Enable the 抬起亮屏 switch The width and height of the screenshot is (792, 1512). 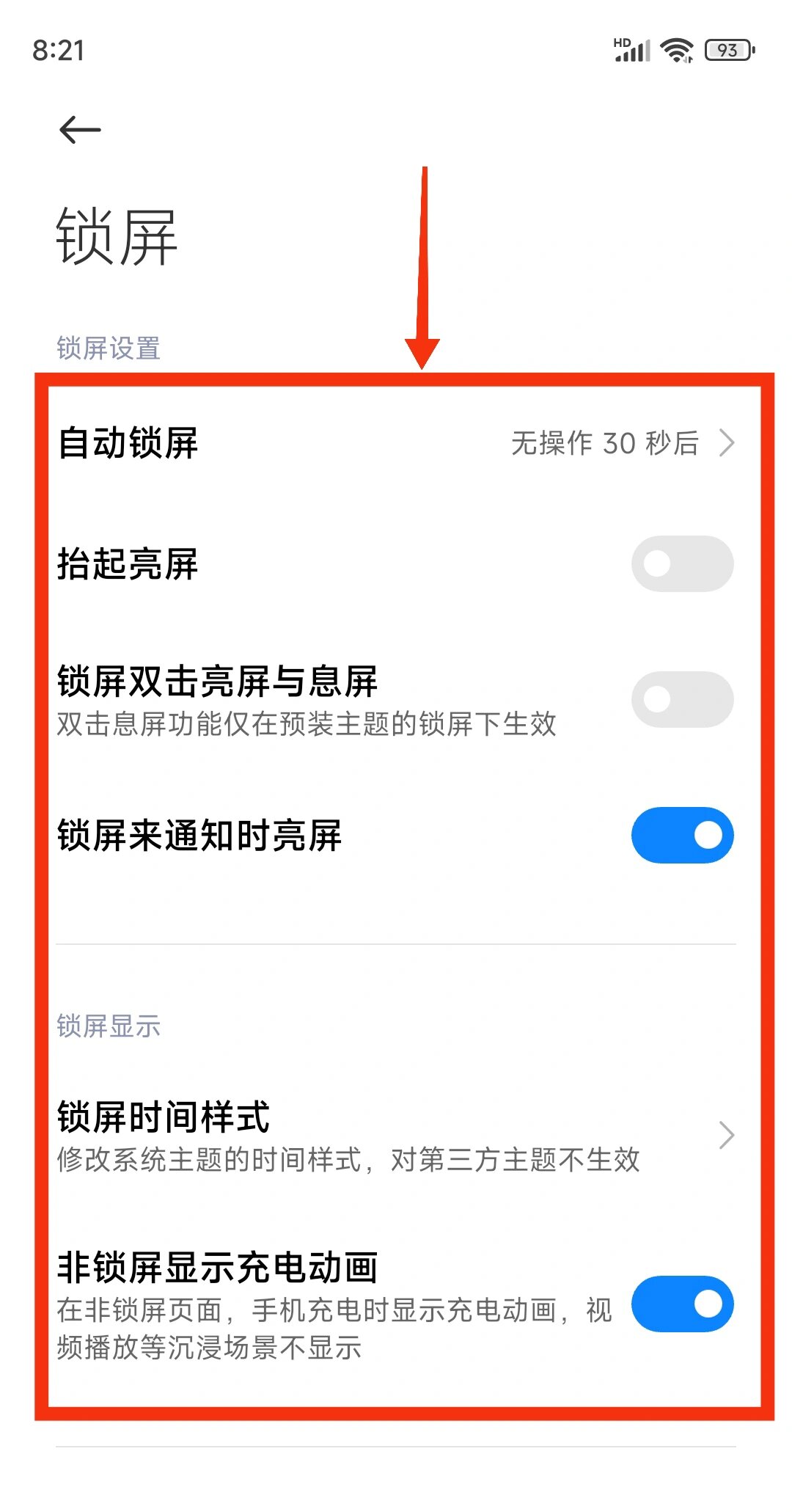[x=681, y=563]
